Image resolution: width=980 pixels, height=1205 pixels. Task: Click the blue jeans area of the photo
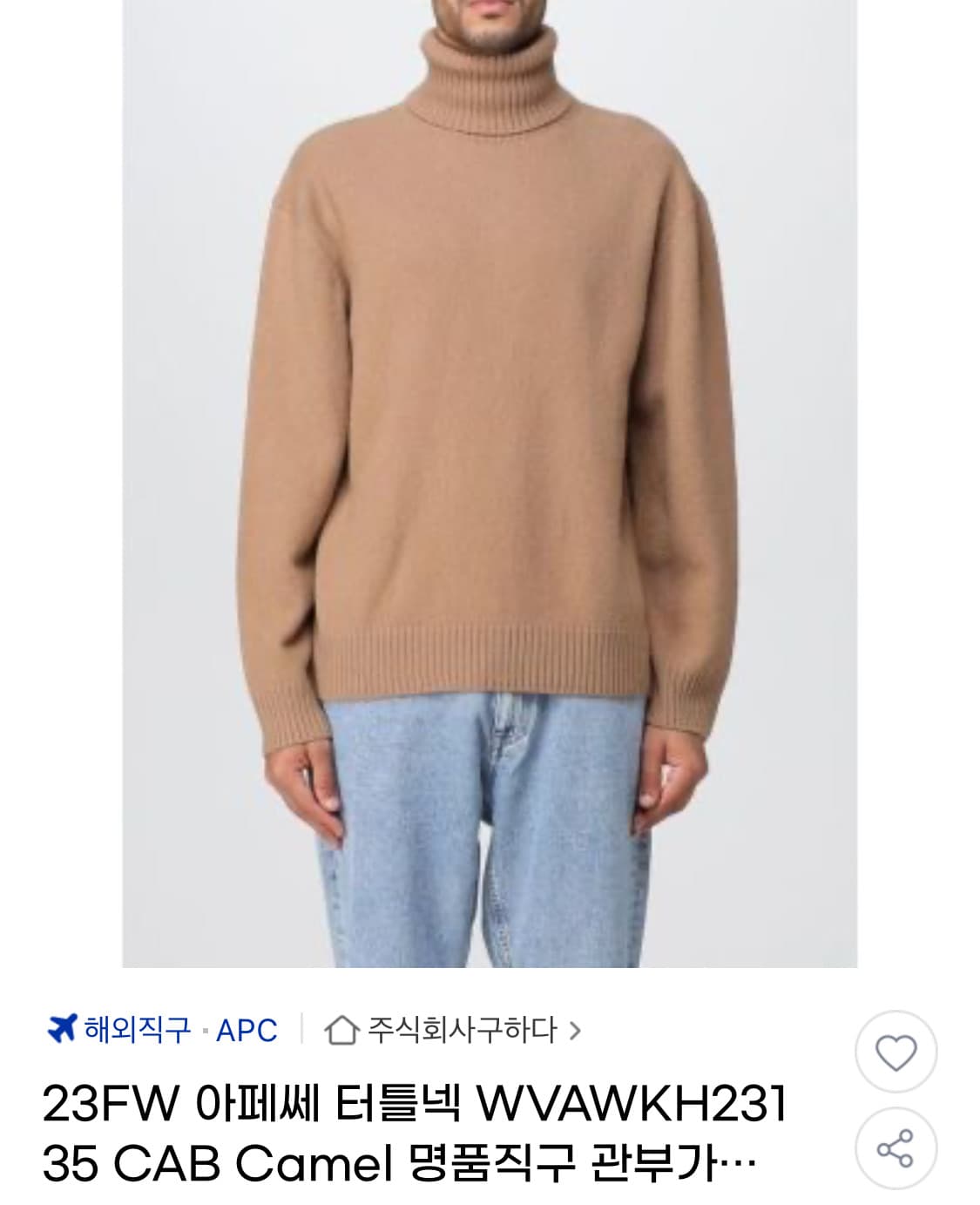click(x=490, y=871)
